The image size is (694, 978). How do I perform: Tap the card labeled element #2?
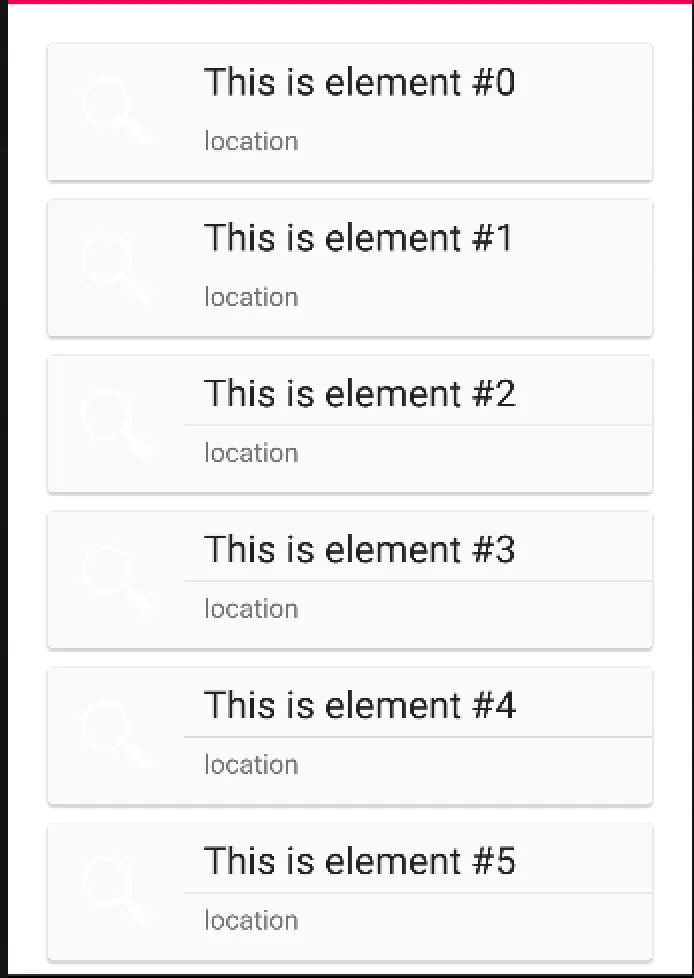pos(350,424)
